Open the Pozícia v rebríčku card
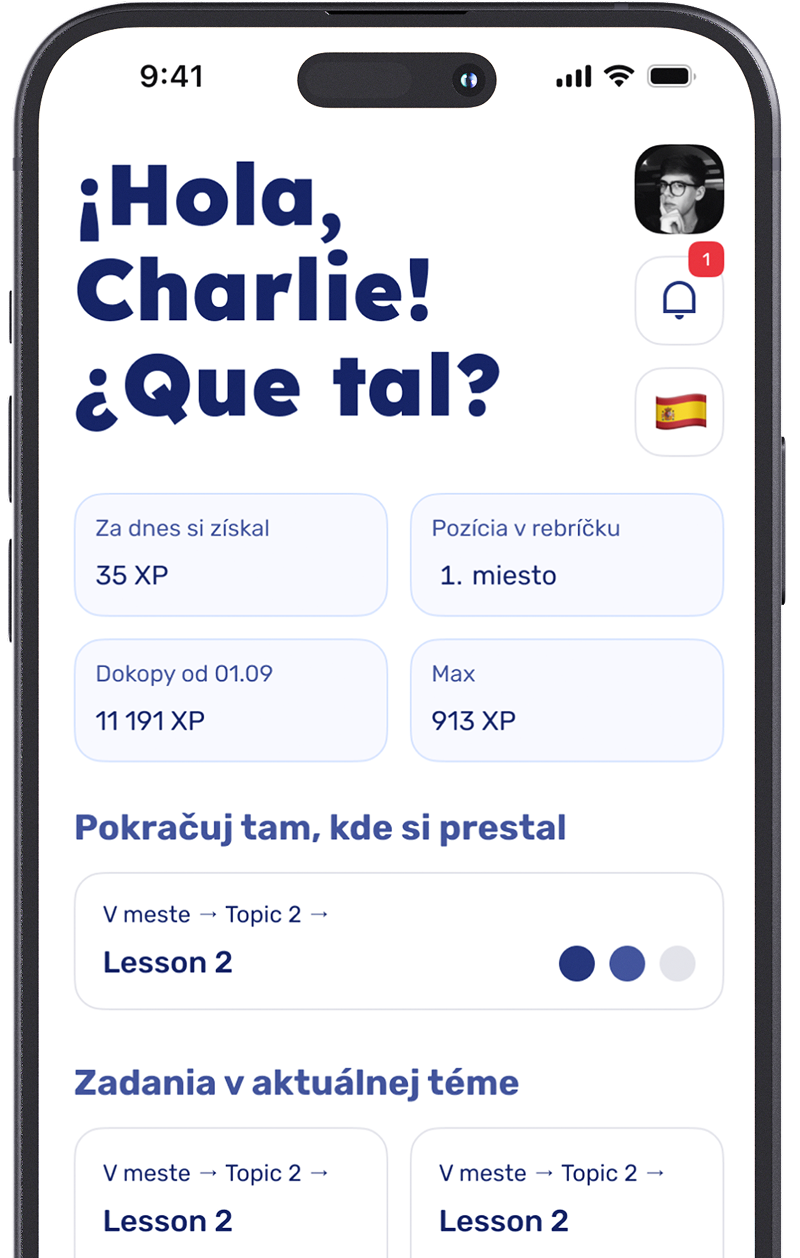Screen dimensions: 800x1258 [566, 554]
